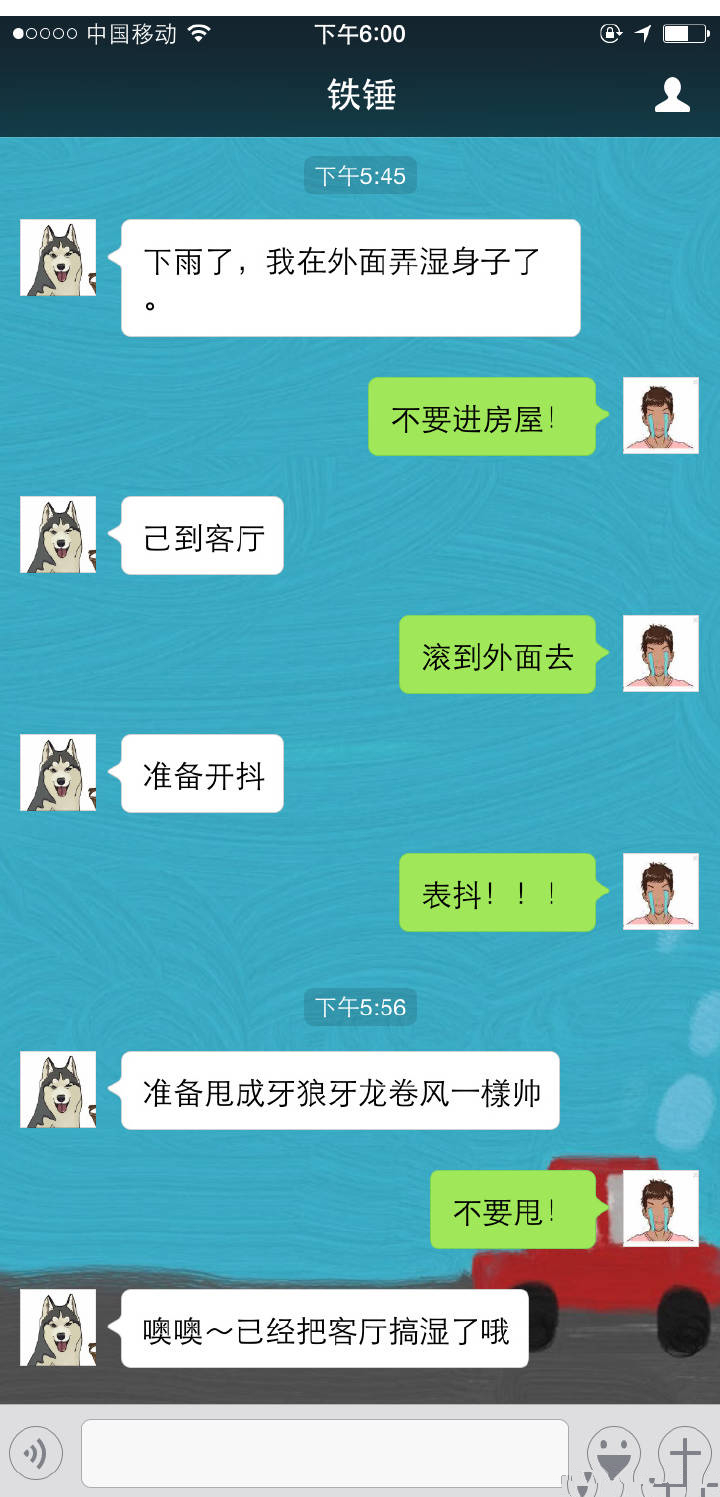This screenshot has width=720, height=1497.
Task: Tap the 准备开抖 message bubble
Action: [x=201, y=773]
